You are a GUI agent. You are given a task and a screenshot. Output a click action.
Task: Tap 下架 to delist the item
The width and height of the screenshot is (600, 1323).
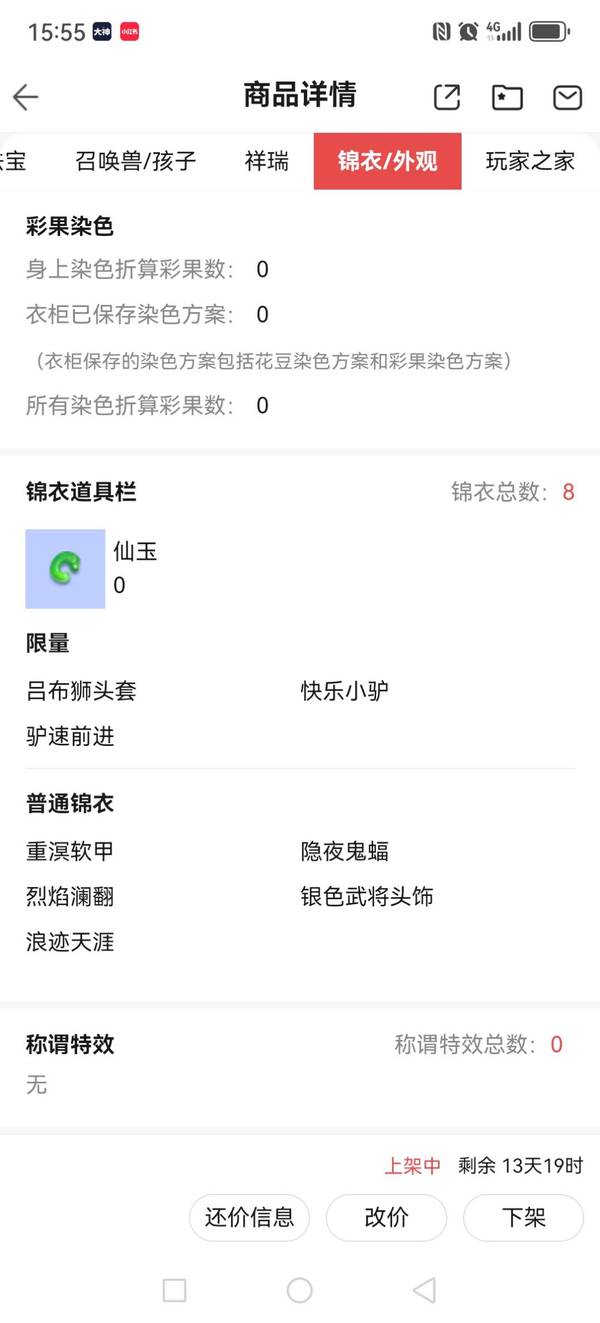pyautogui.click(x=523, y=1217)
